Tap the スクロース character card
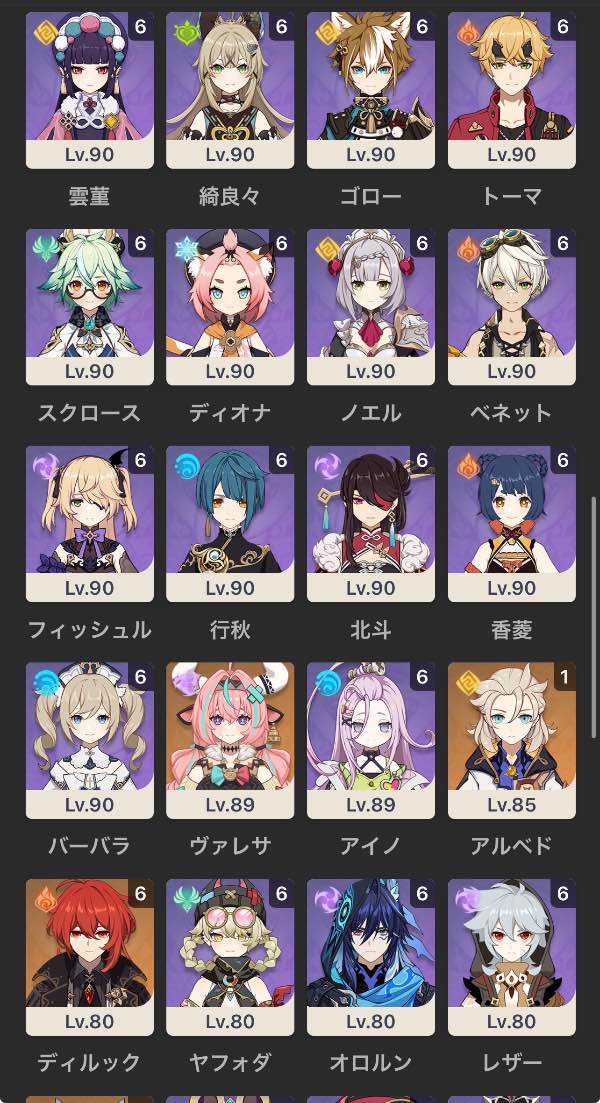This screenshot has height=1103, width=600. [90, 307]
